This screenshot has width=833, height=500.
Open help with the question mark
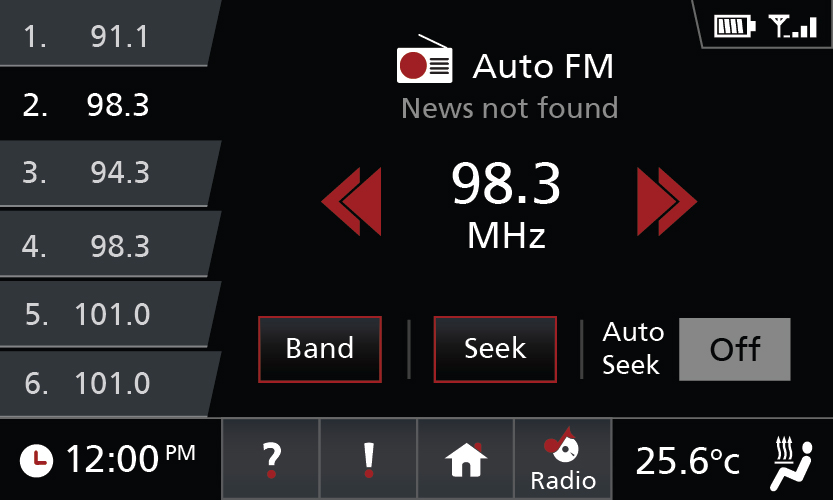click(x=270, y=460)
